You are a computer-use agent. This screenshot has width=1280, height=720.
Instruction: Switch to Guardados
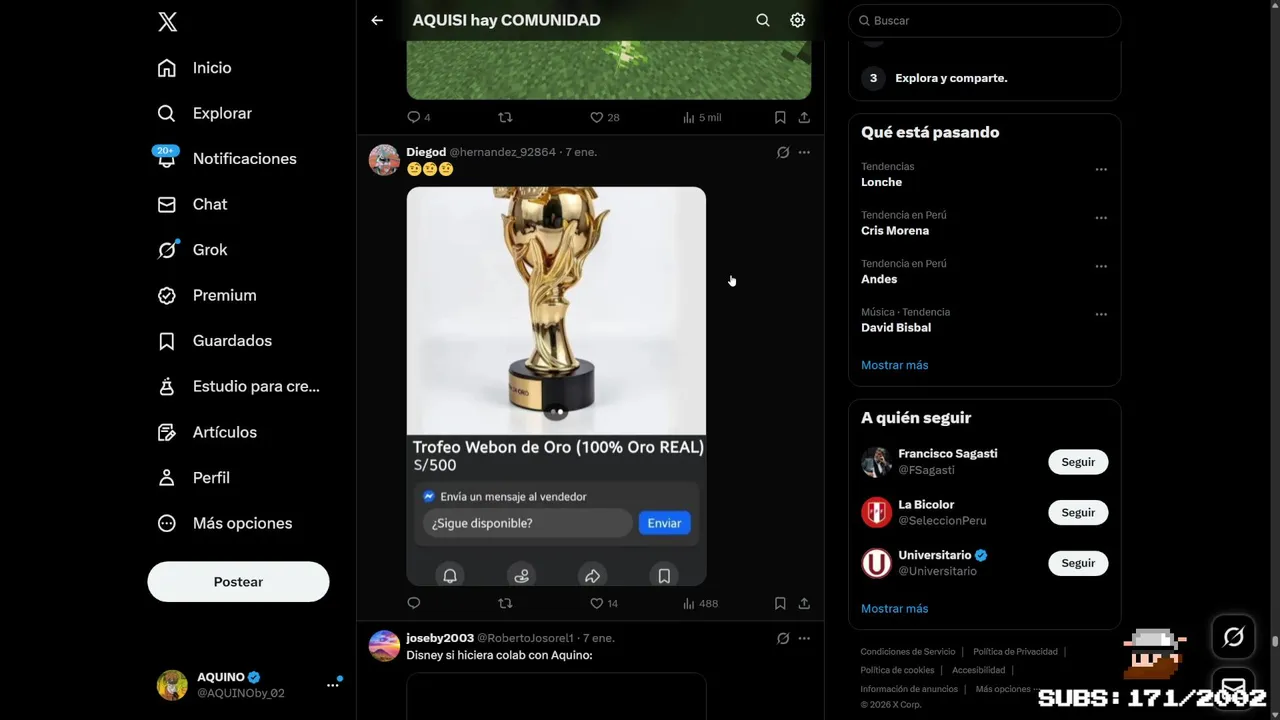click(231, 341)
